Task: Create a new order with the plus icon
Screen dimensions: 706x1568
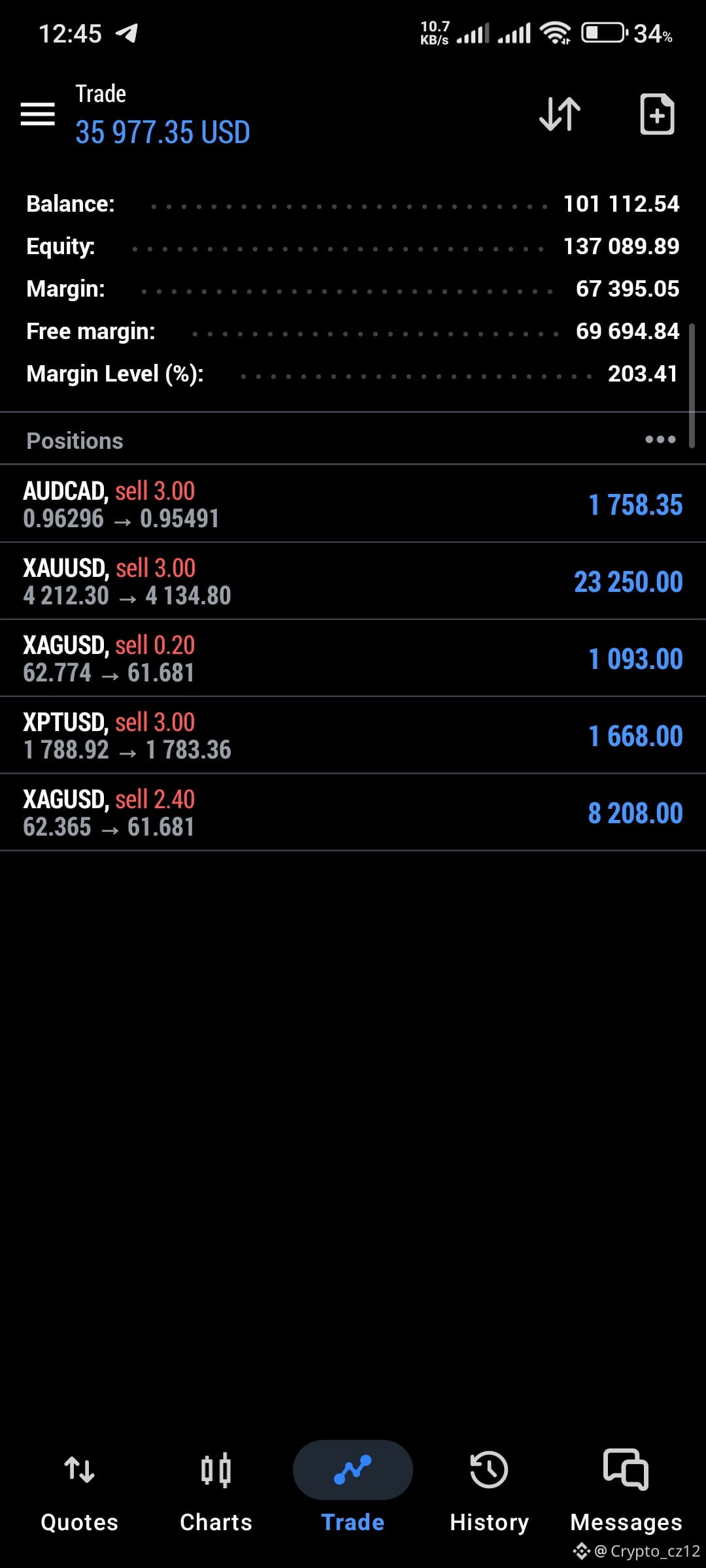Action: (656, 114)
